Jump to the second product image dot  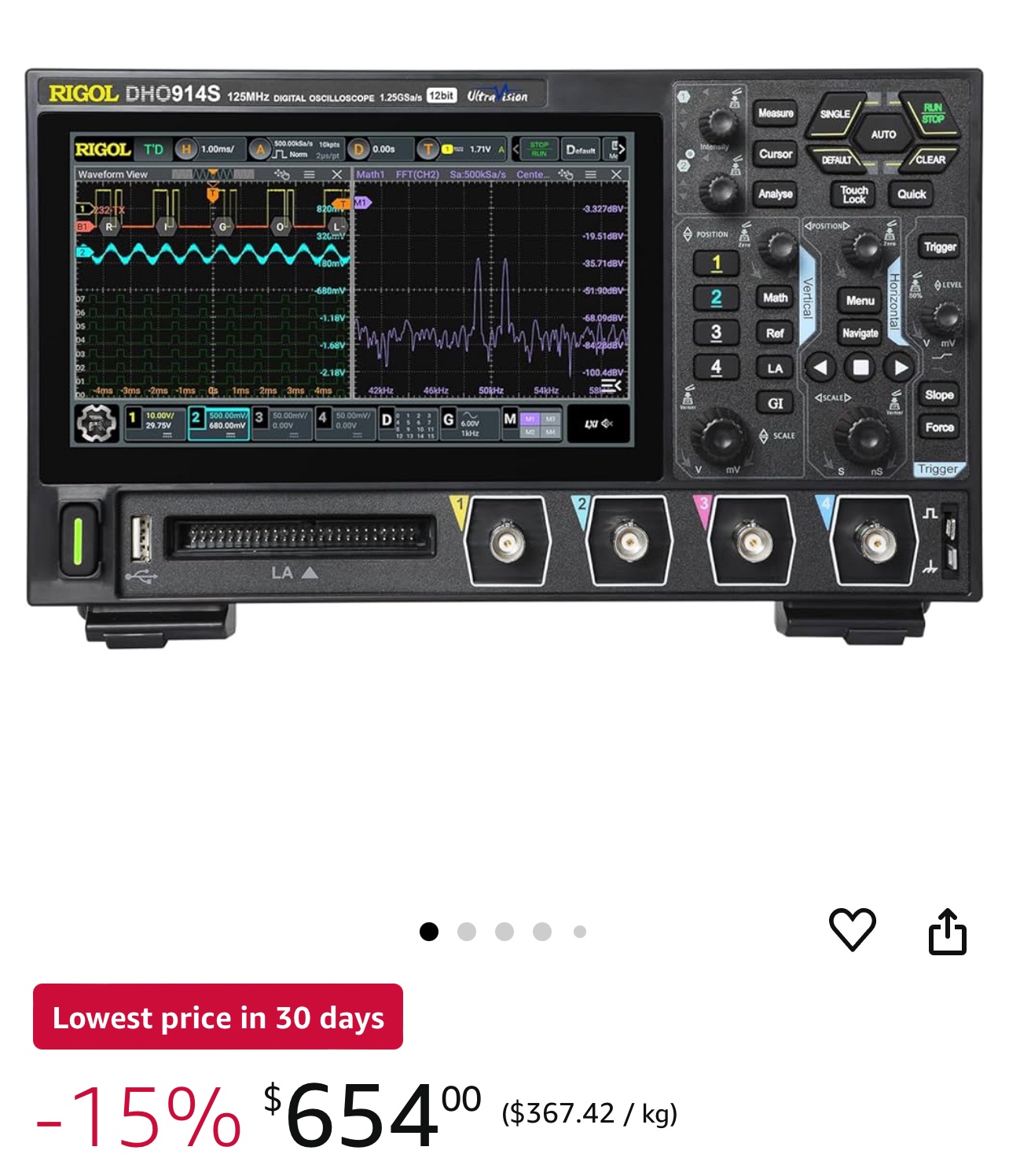pyautogui.click(x=467, y=932)
